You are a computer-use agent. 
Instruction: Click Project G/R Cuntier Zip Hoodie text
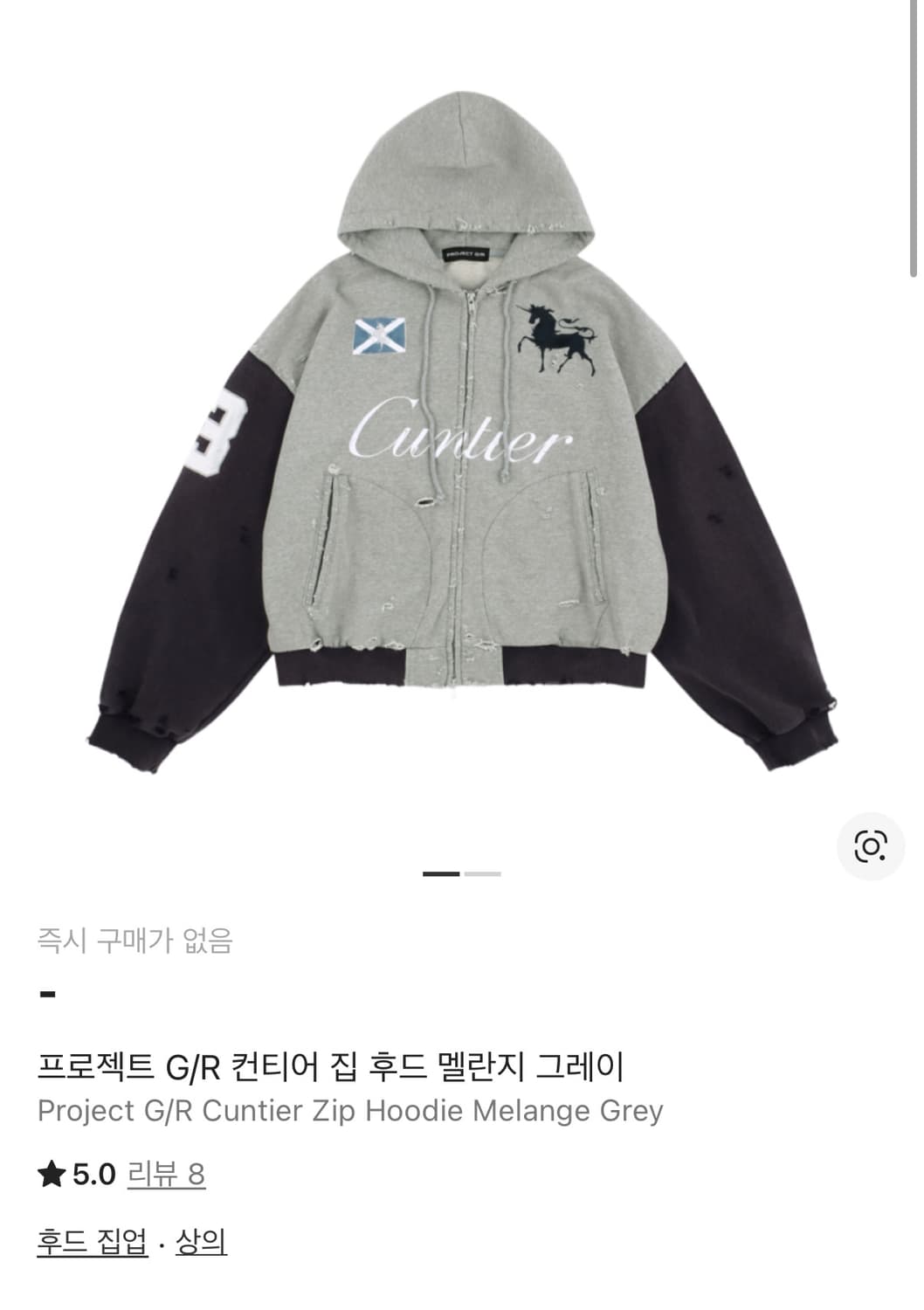coord(349,1109)
